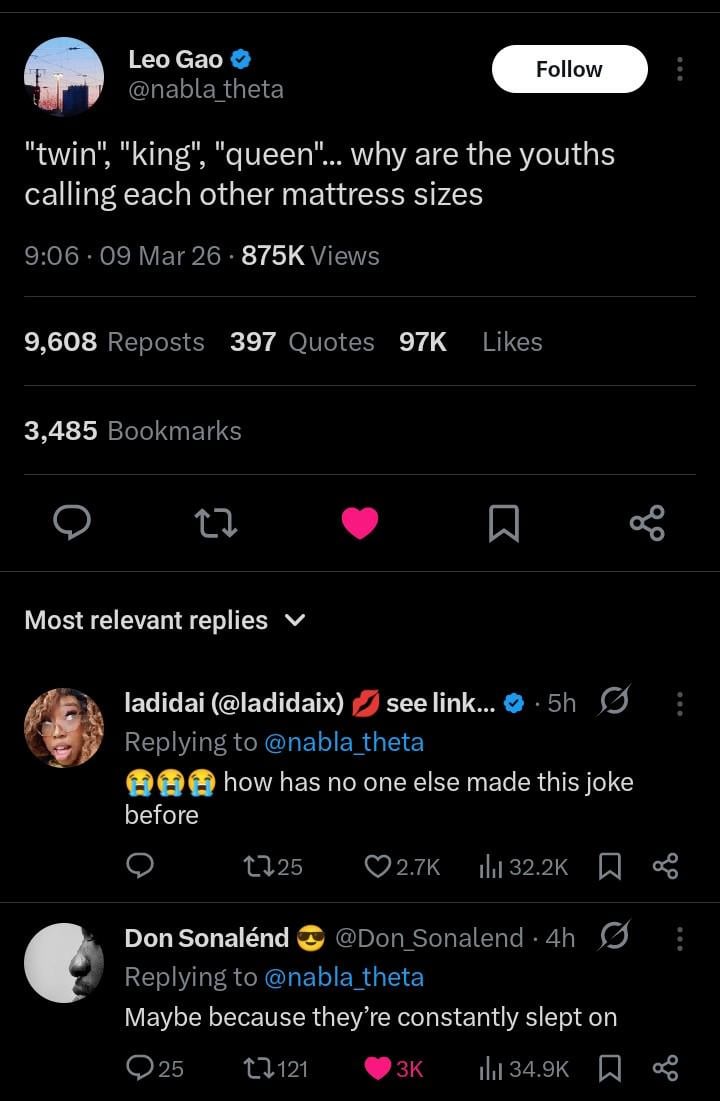Bookmark Leo Gao's post
The height and width of the screenshot is (1101, 720).
point(504,521)
